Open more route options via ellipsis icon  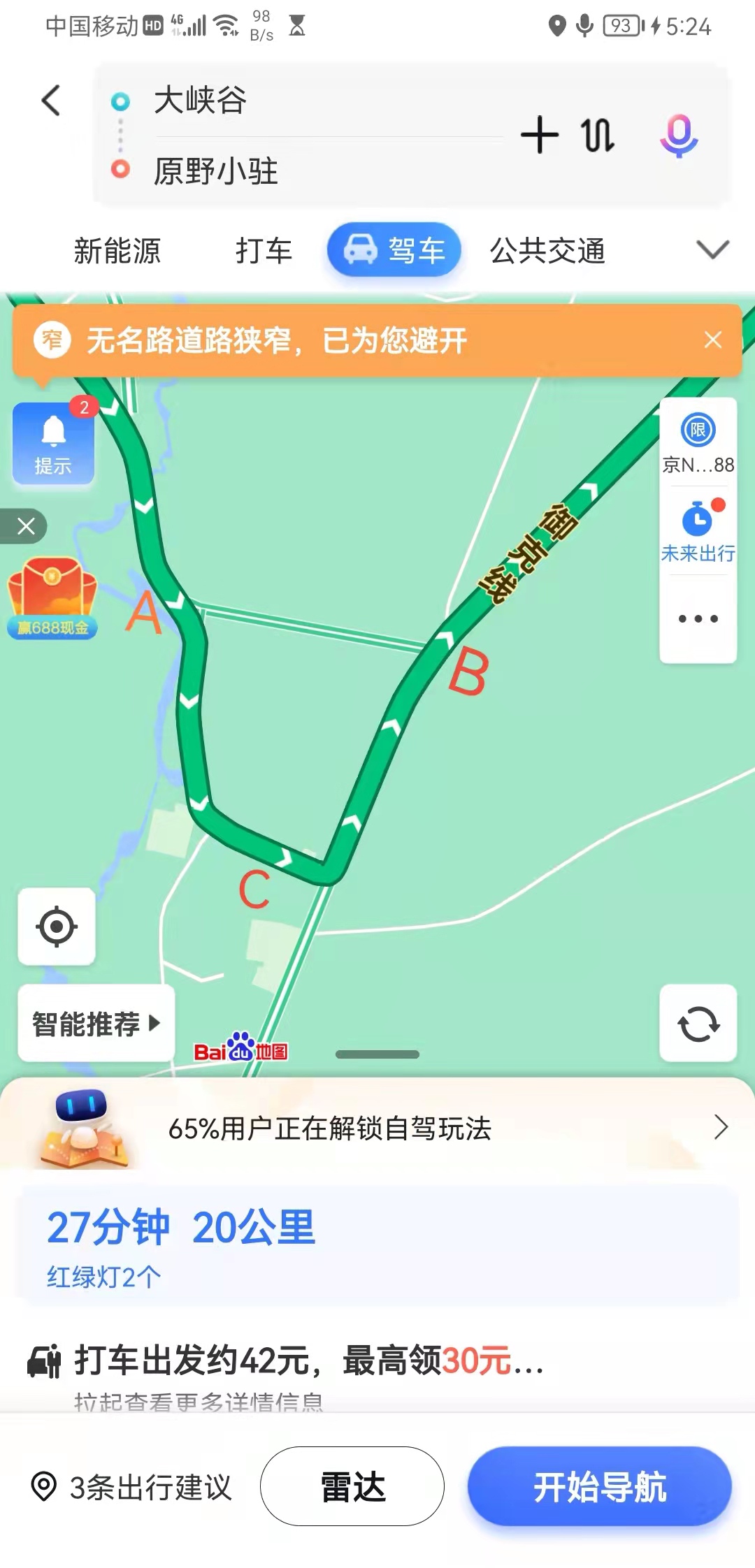pos(697,618)
